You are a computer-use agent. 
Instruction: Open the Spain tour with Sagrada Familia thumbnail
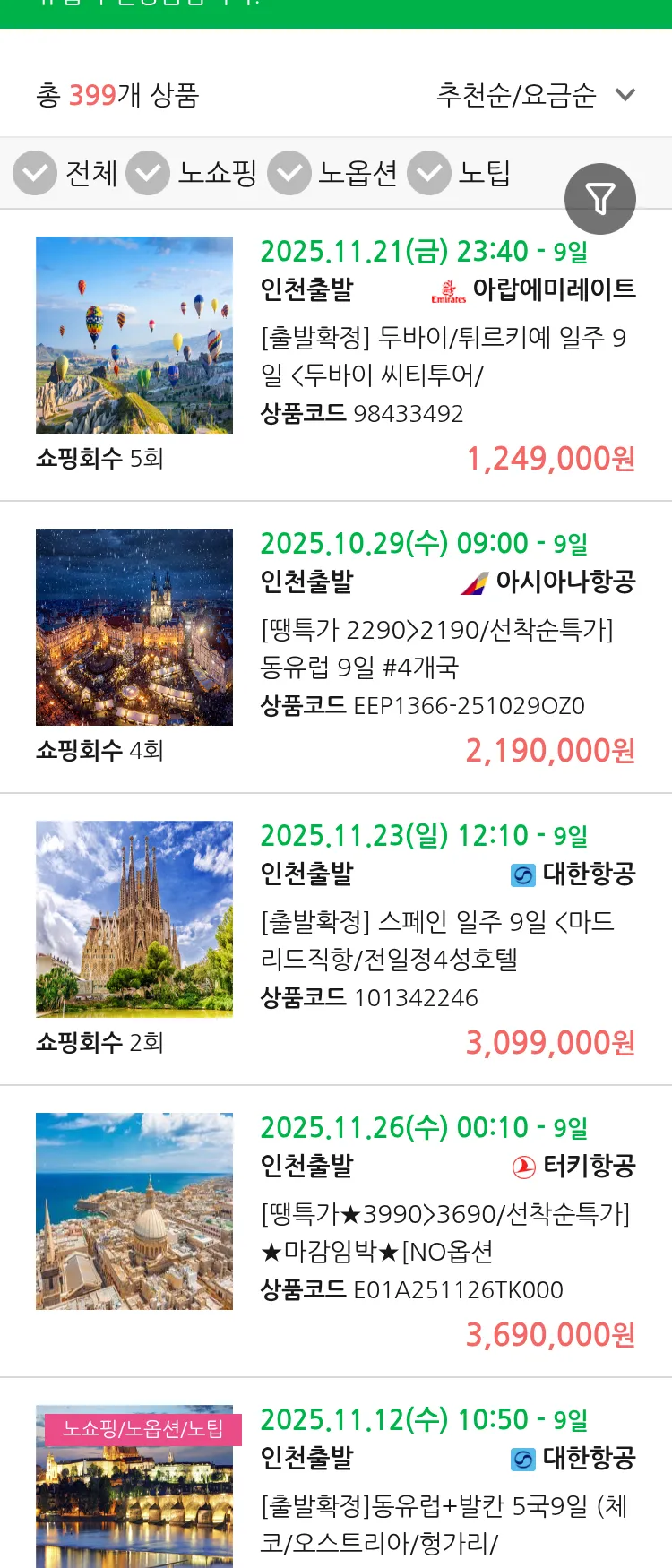coord(134,919)
